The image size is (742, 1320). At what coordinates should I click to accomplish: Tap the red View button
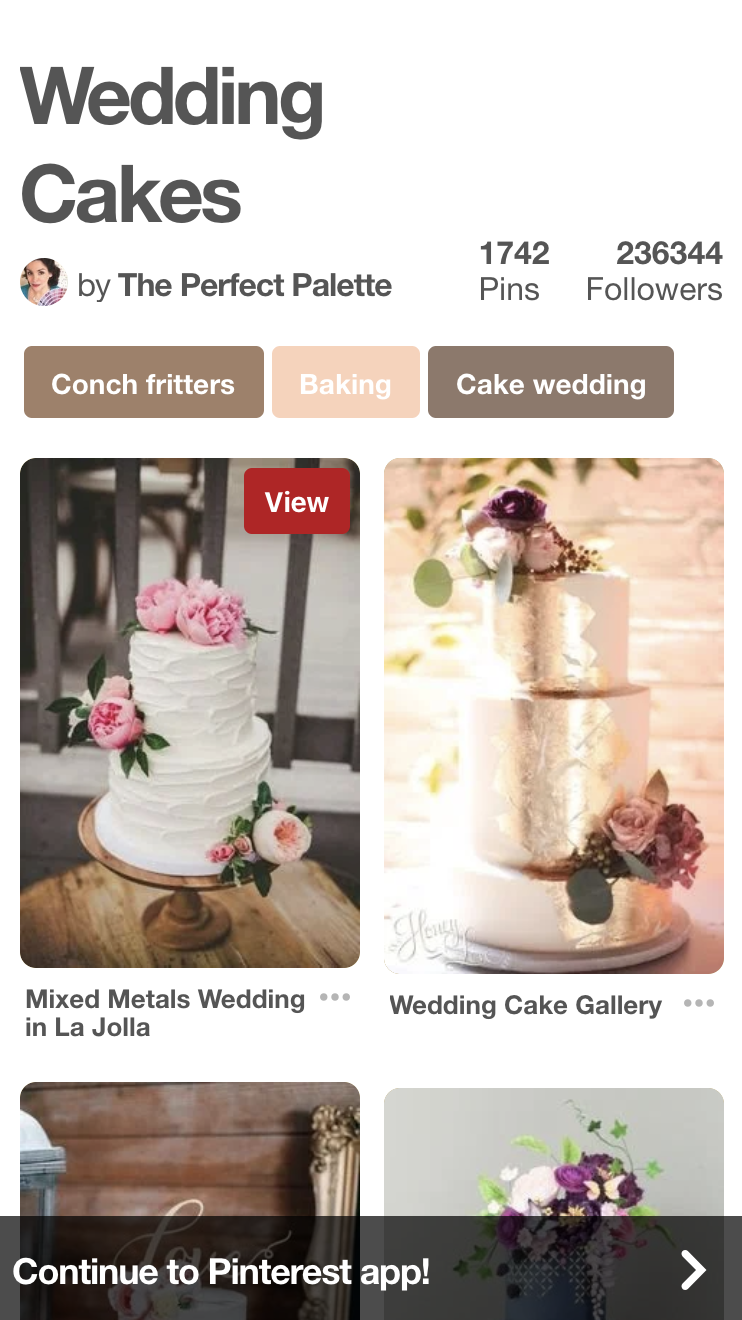coord(297,501)
